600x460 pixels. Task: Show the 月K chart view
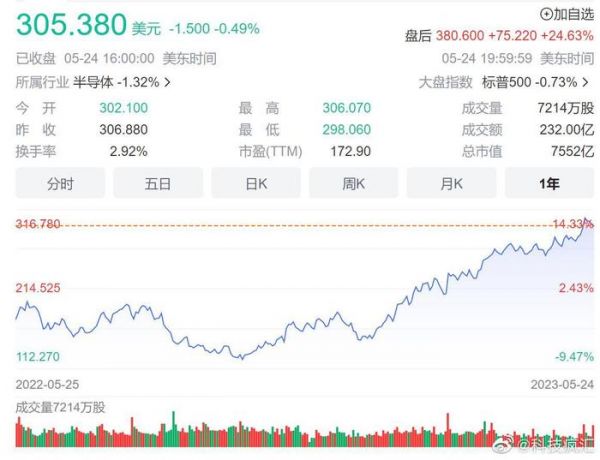pyautogui.click(x=452, y=183)
